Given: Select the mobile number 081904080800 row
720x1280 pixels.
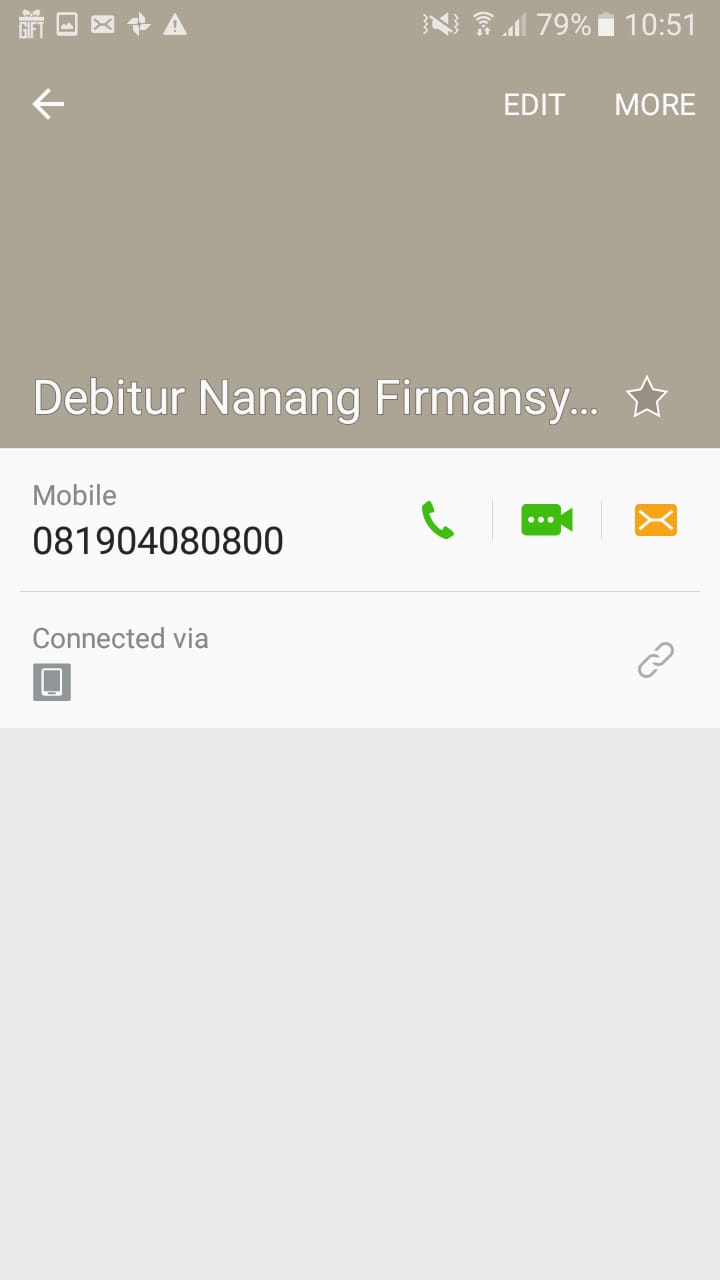Looking at the screenshot, I should click(x=200, y=522).
